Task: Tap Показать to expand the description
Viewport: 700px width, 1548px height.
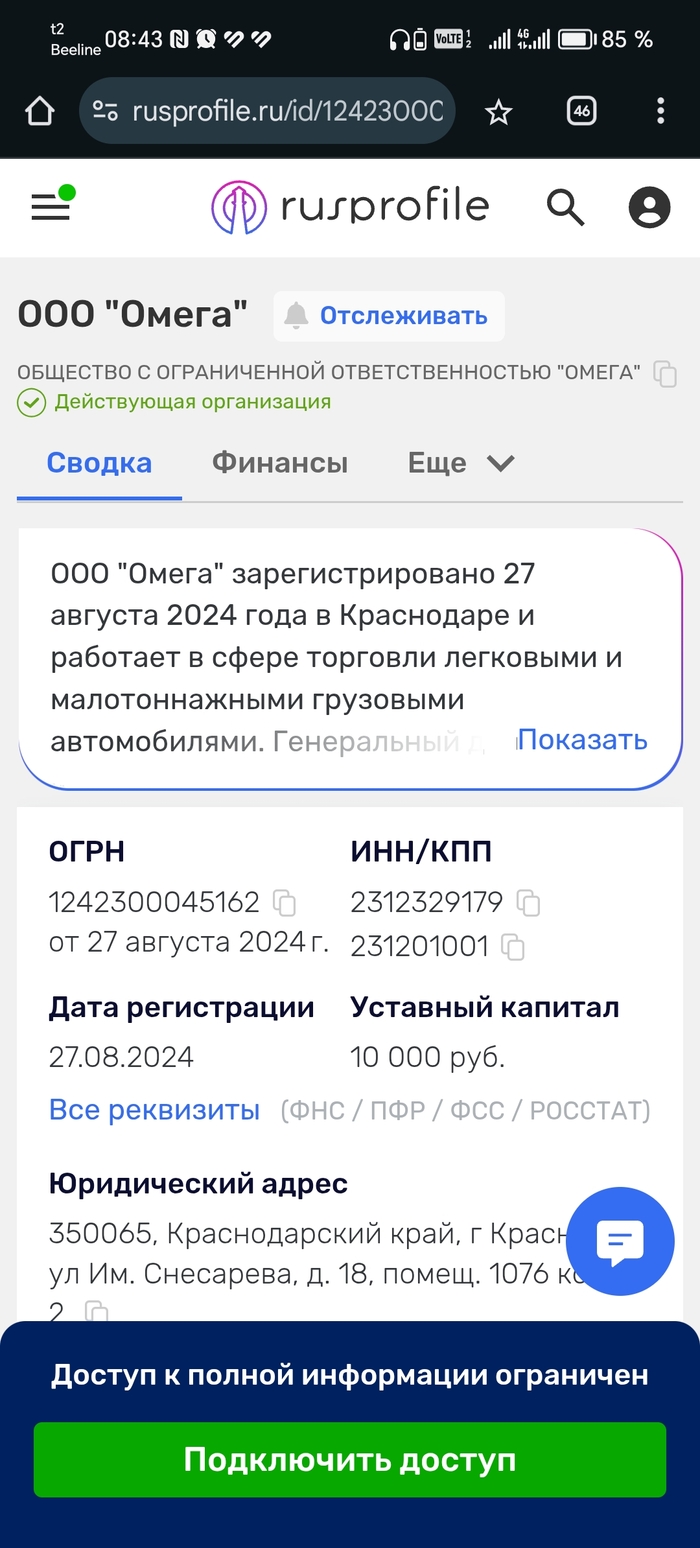Action: point(582,740)
